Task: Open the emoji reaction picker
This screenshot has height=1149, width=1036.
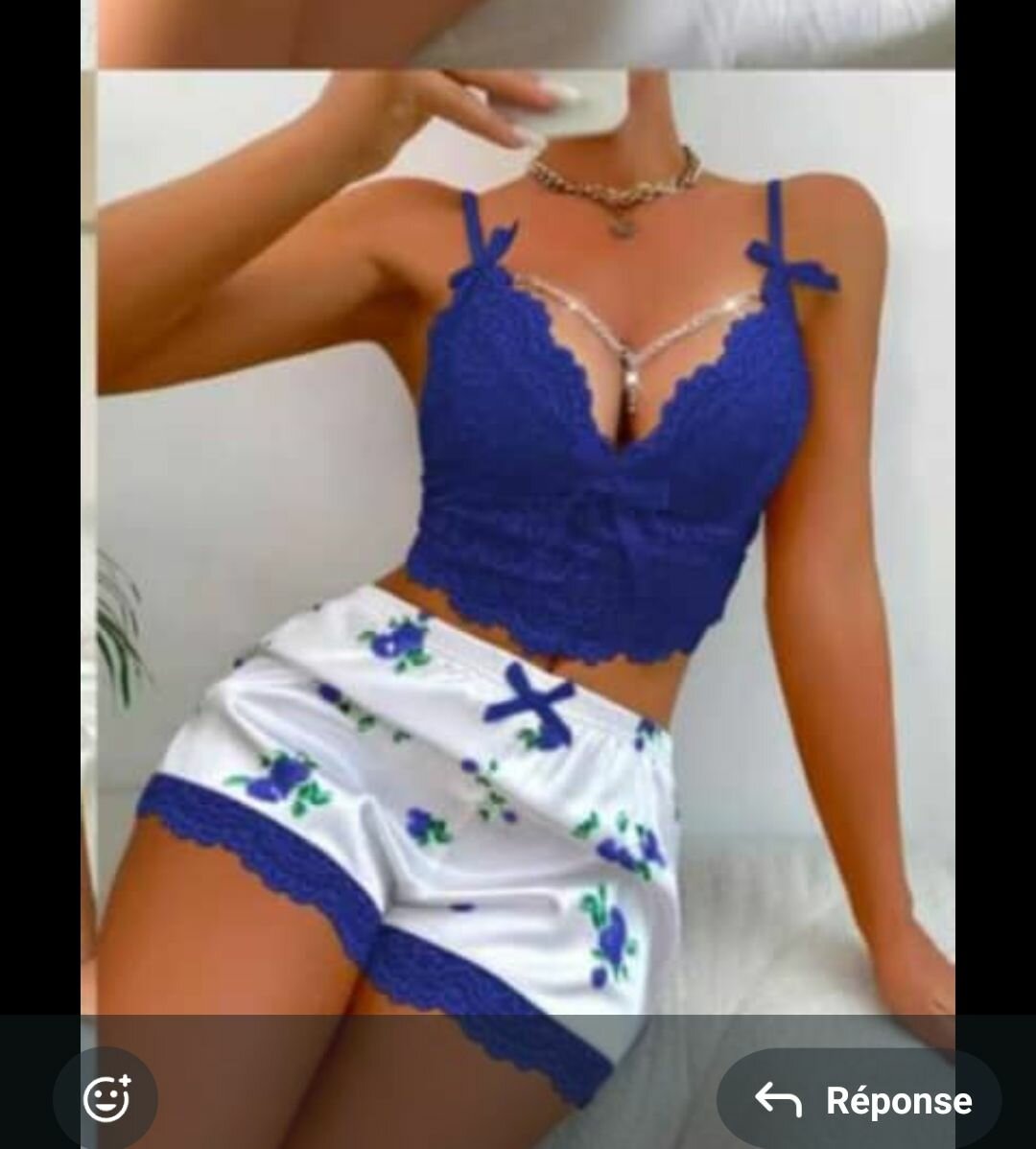Action: (106, 1099)
